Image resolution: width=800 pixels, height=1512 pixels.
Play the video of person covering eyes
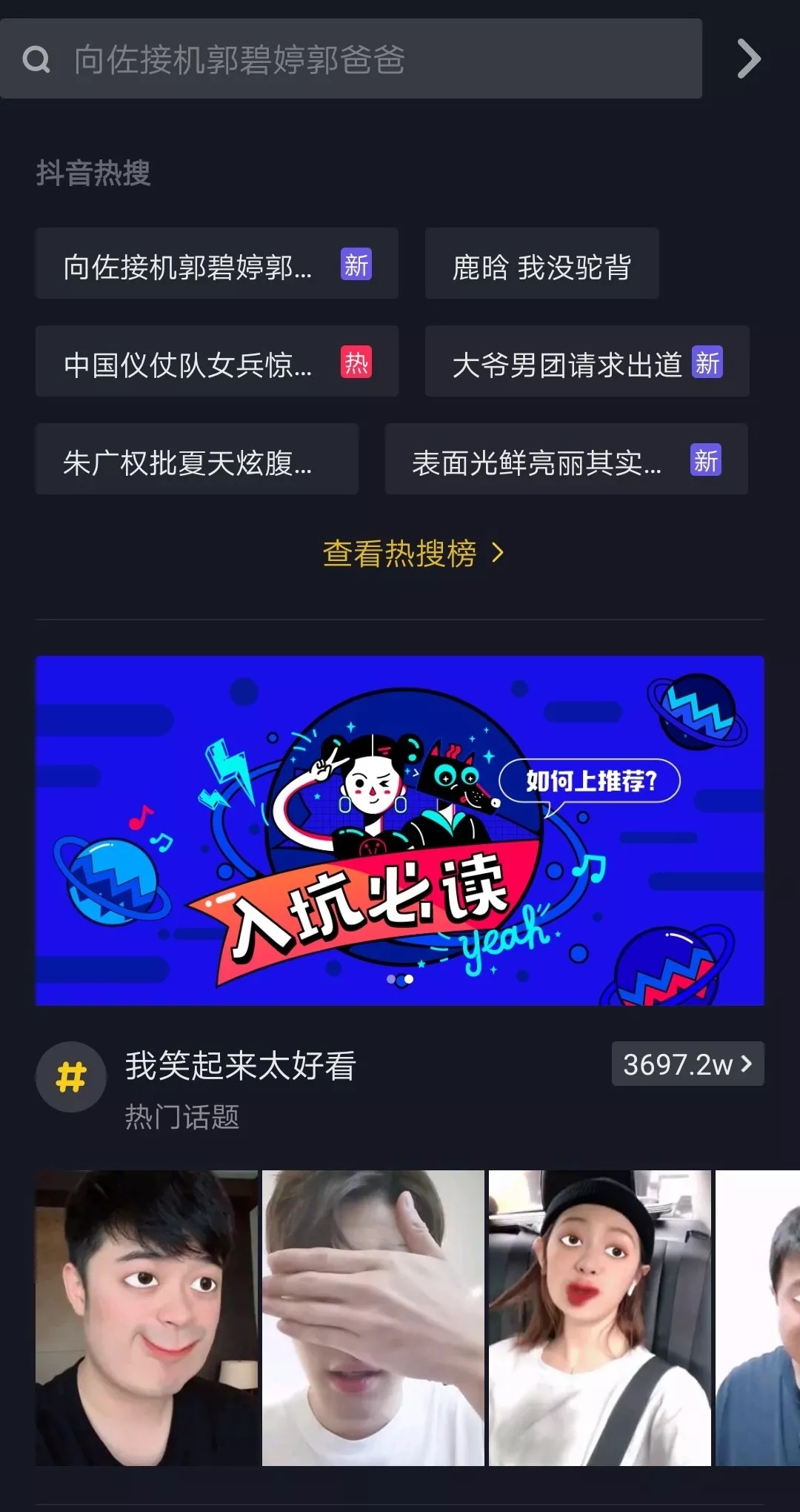373,1318
